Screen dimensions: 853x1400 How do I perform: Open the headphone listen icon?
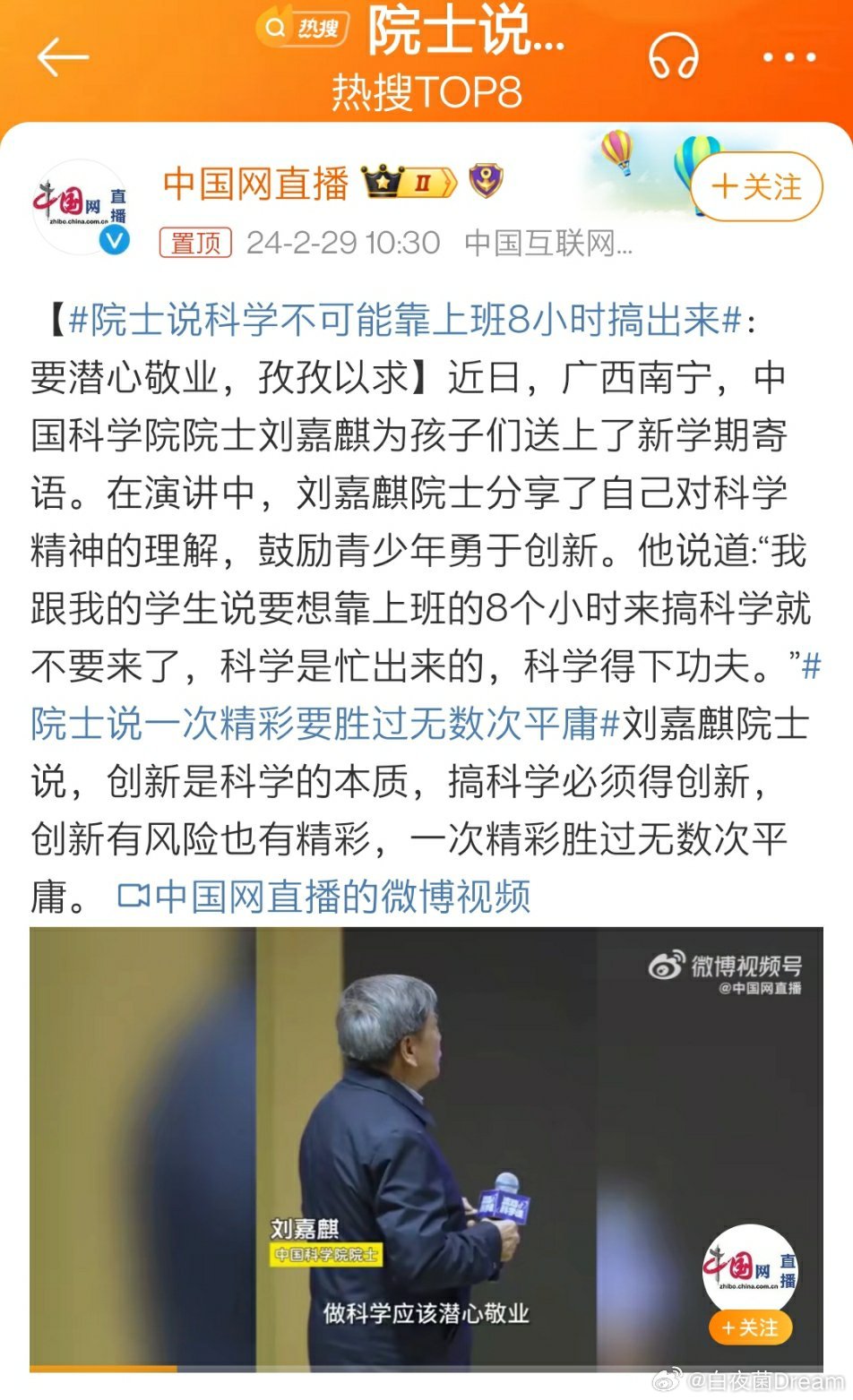tap(673, 56)
